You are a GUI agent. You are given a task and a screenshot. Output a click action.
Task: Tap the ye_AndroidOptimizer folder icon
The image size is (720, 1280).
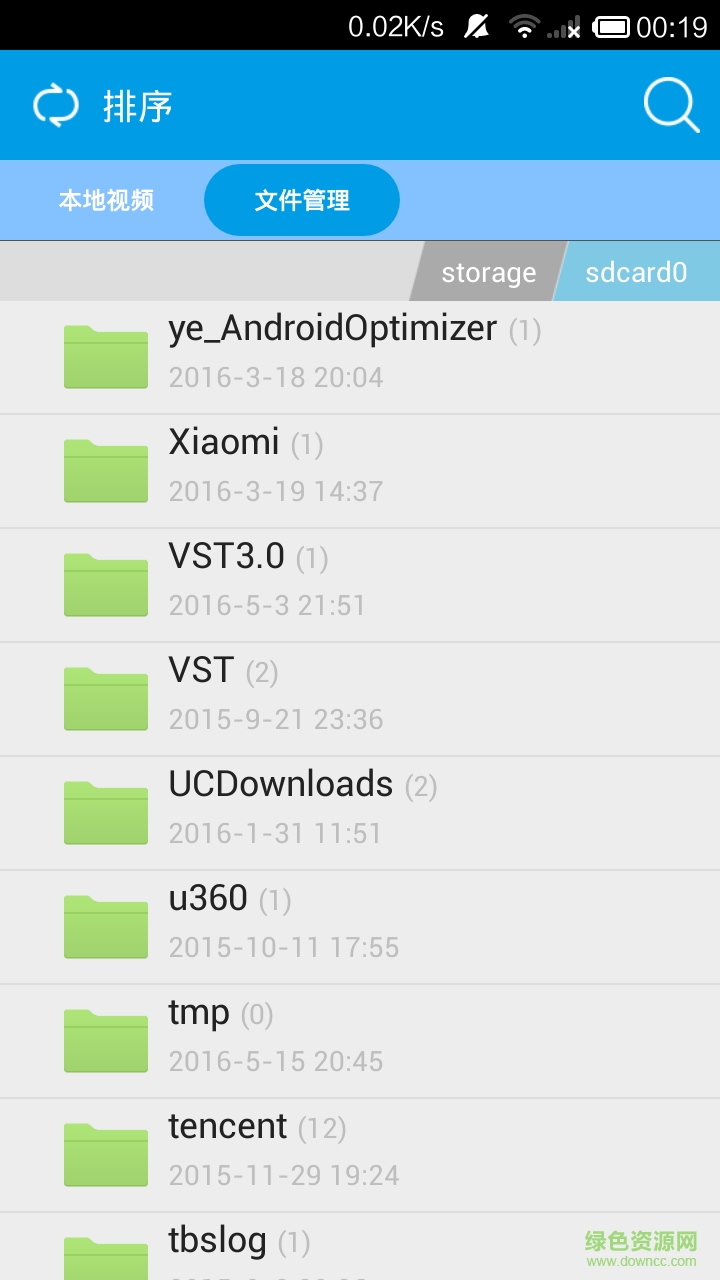click(x=105, y=356)
